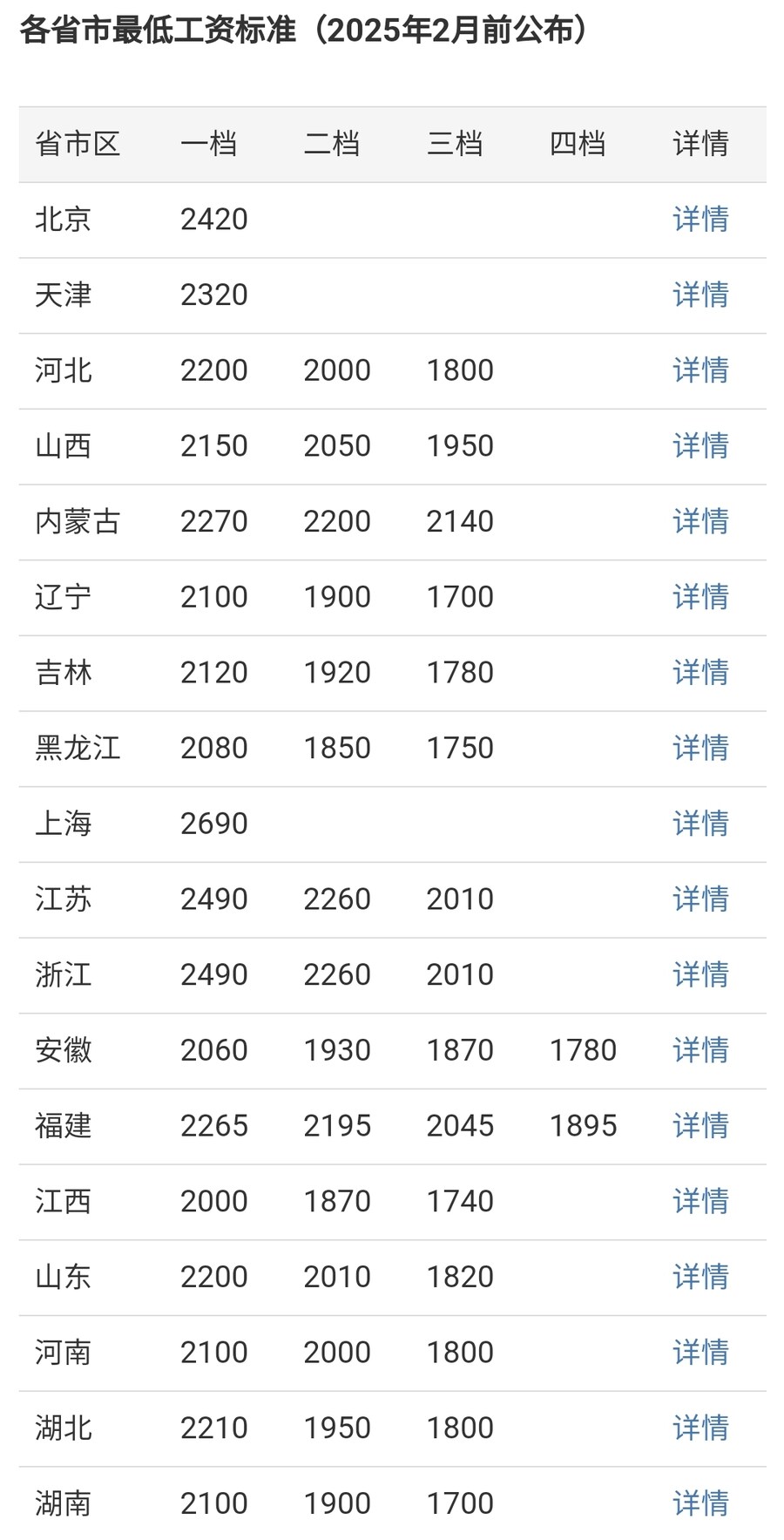Open 详情 for 浙江
The width and height of the screenshot is (784, 1540).
700,974
